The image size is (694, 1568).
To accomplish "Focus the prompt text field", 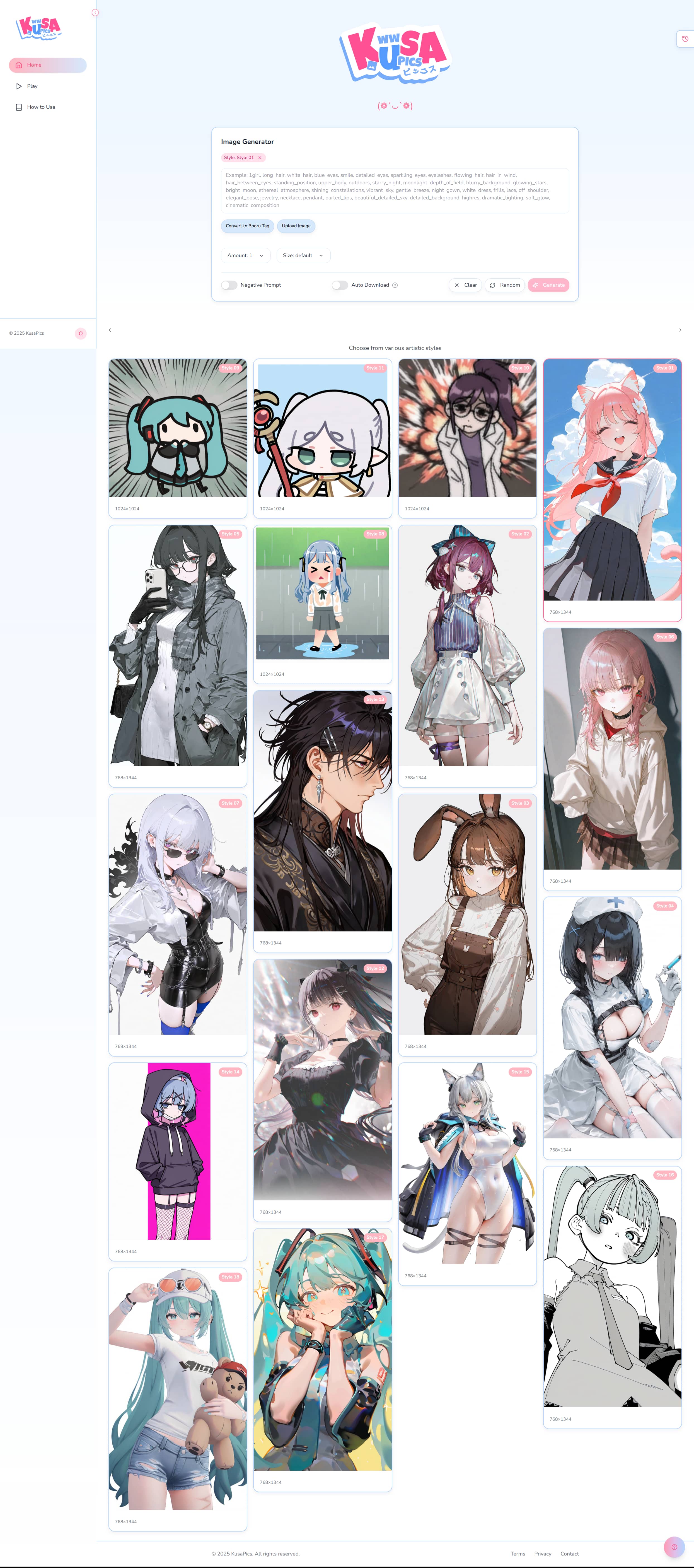I will 395,190.
